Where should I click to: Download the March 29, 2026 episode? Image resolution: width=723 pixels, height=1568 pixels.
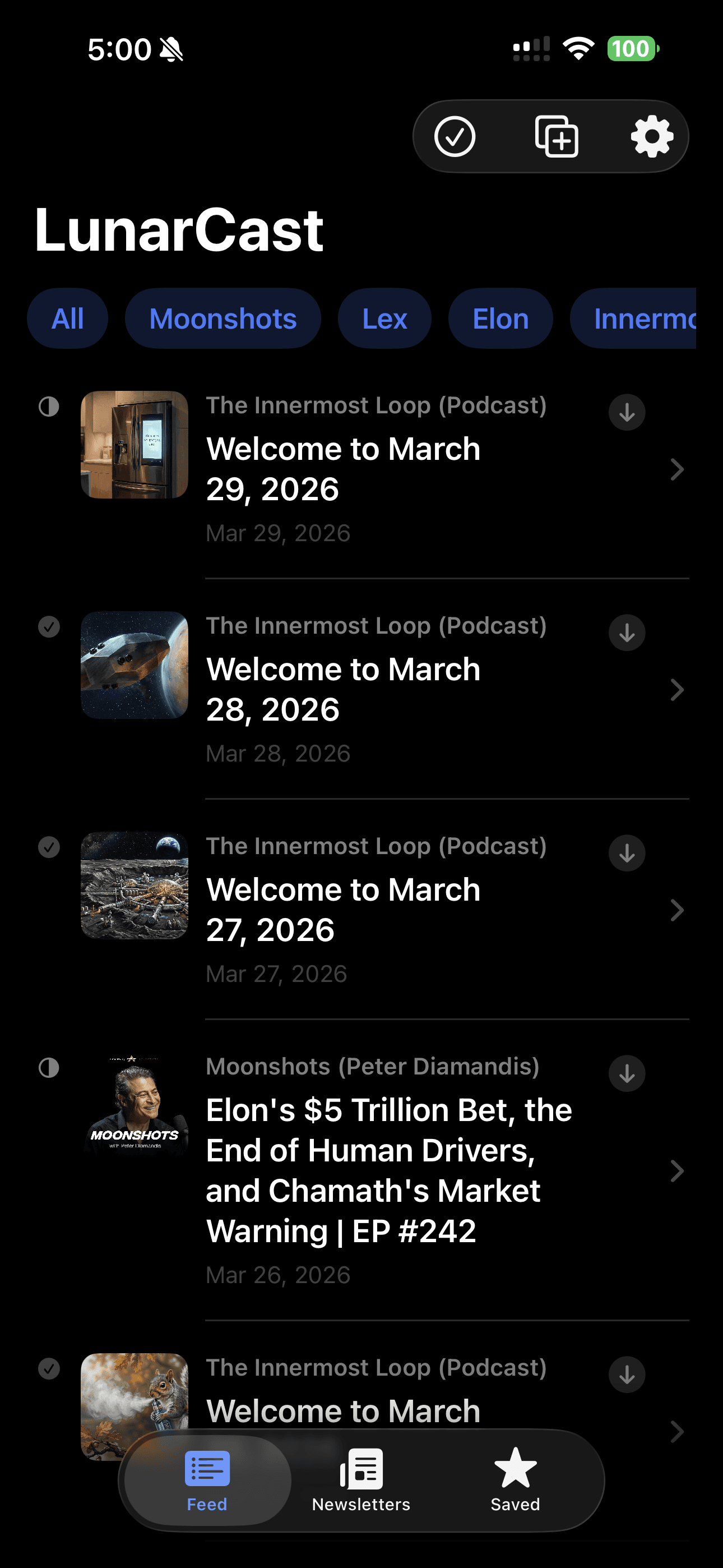[x=626, y=412]
